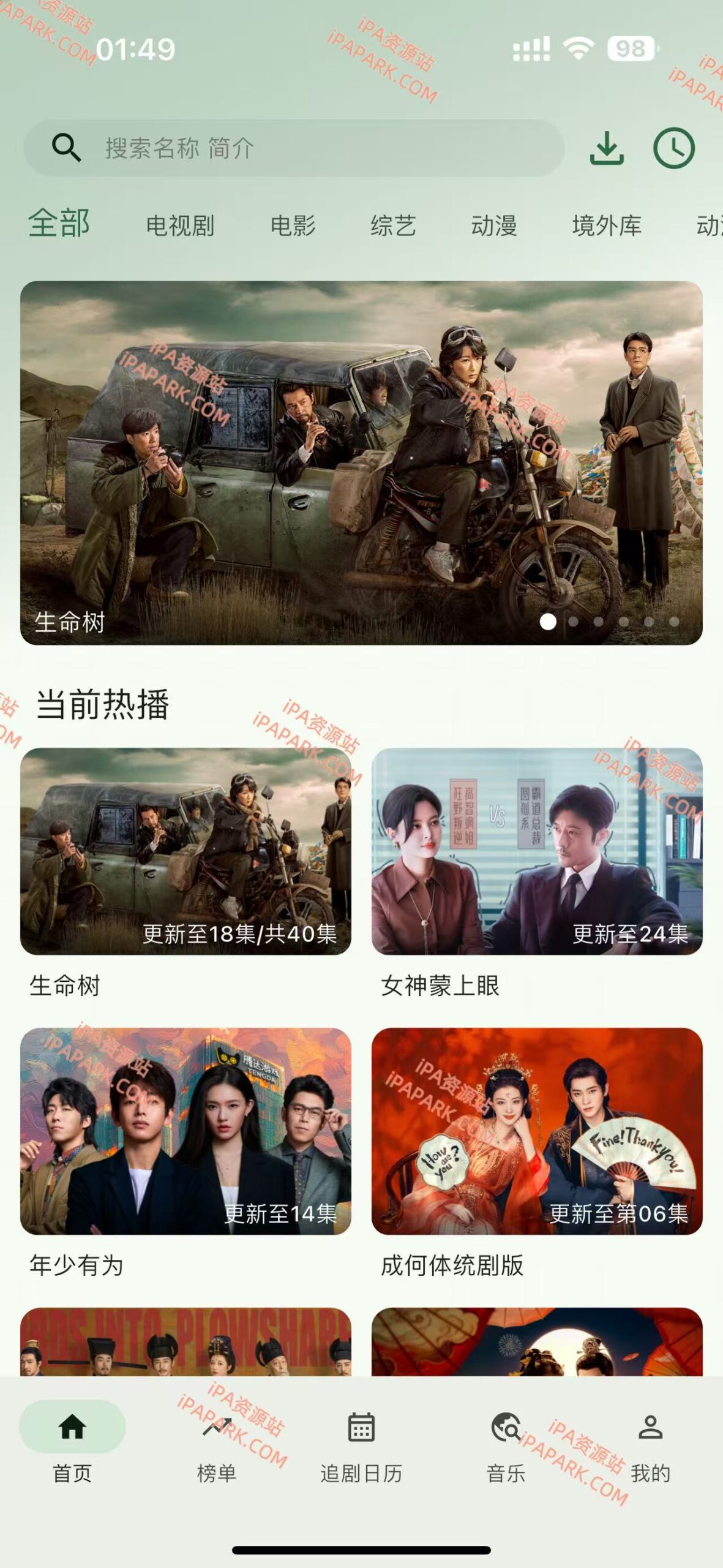Switch to the 电影 category tab
The height and width of the screenshot is (1568, 723).
point(293,226)
